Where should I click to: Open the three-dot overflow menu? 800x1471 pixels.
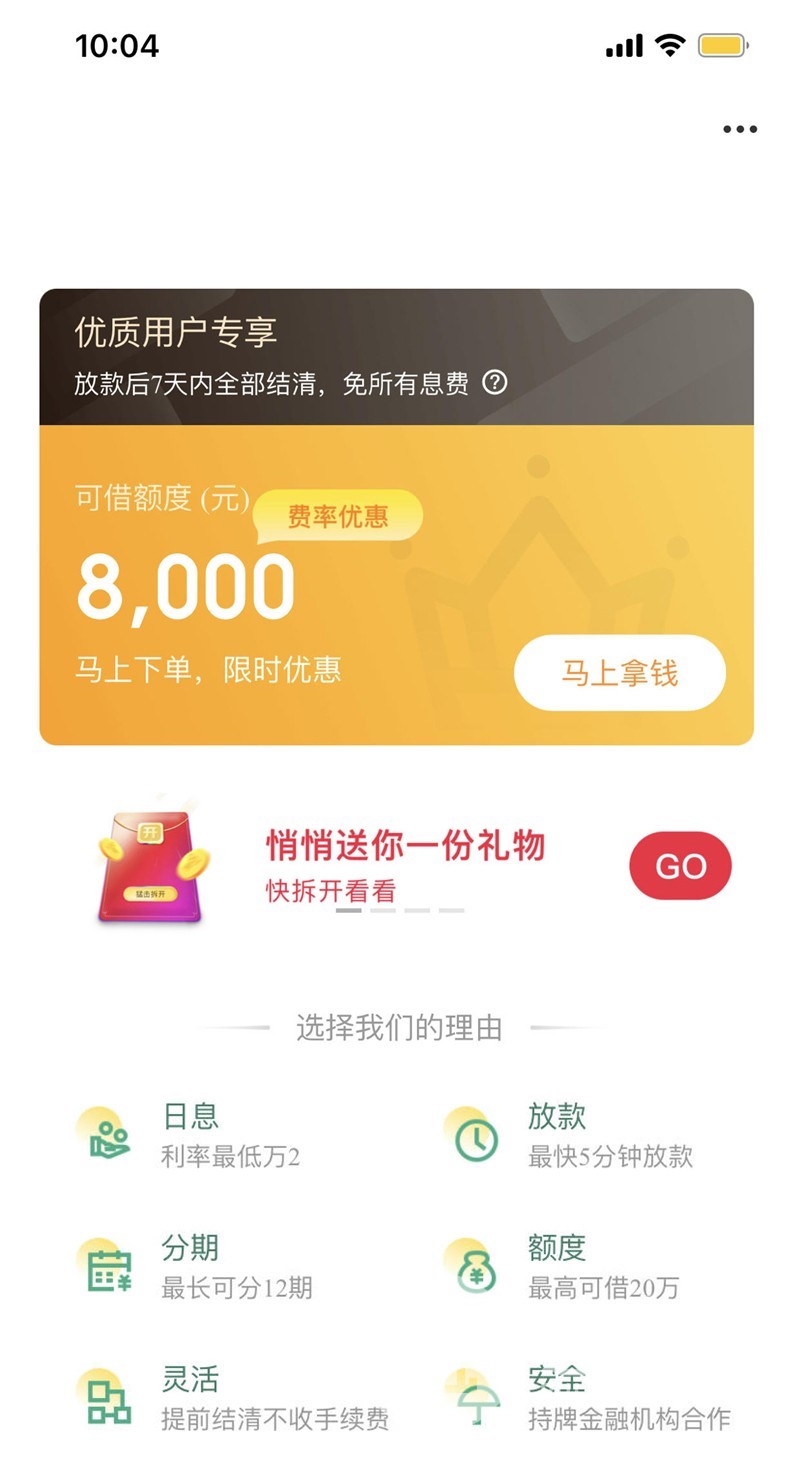pos(739,129)
